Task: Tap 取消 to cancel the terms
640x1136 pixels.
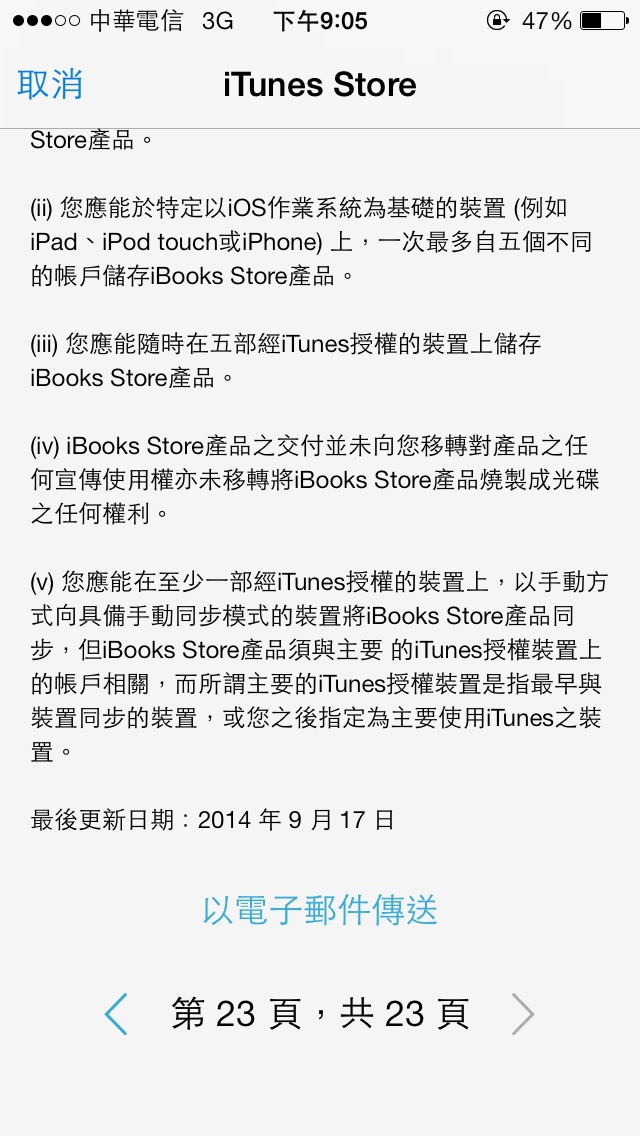Action: point(50,85)
